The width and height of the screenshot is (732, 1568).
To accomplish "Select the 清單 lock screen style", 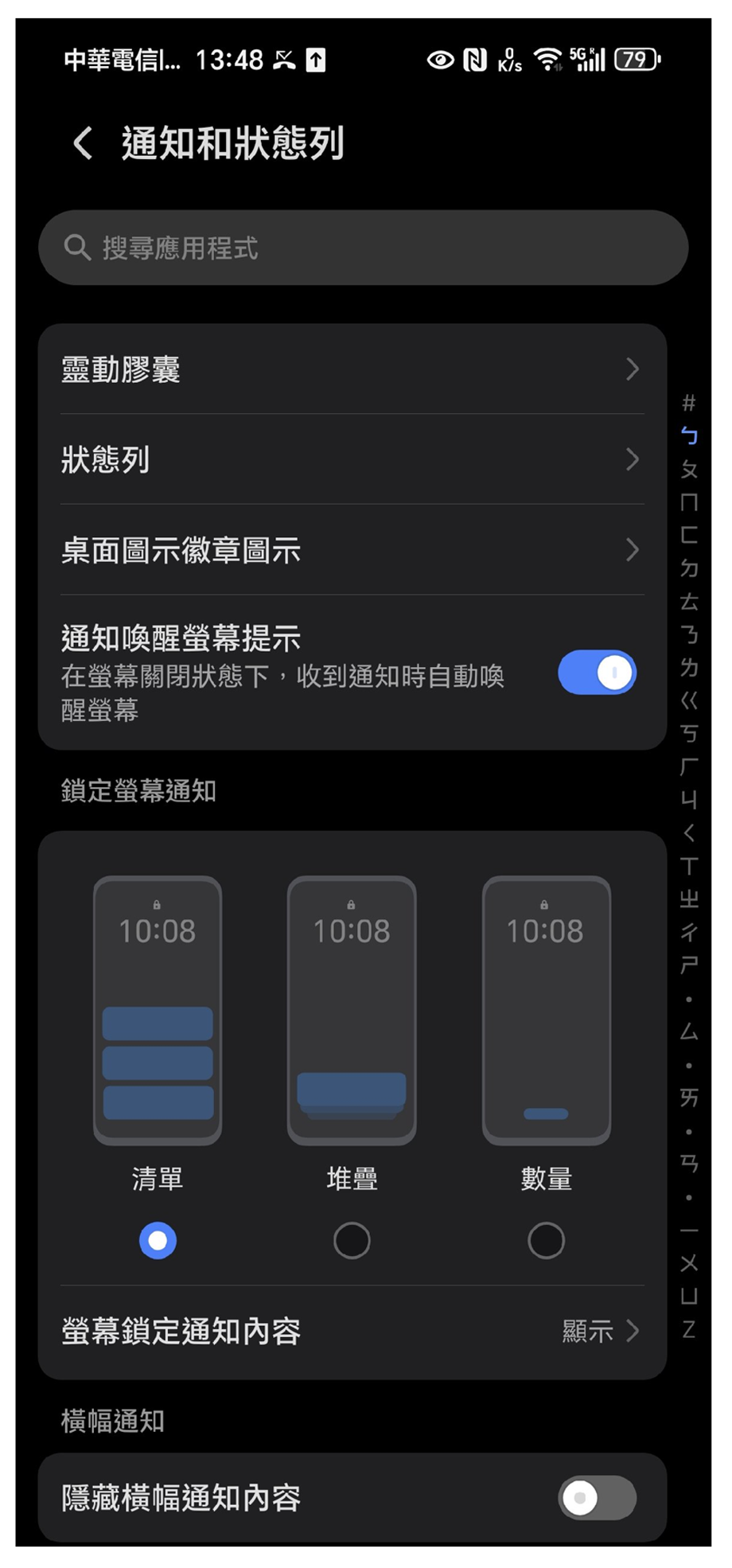I will 158,1240.
